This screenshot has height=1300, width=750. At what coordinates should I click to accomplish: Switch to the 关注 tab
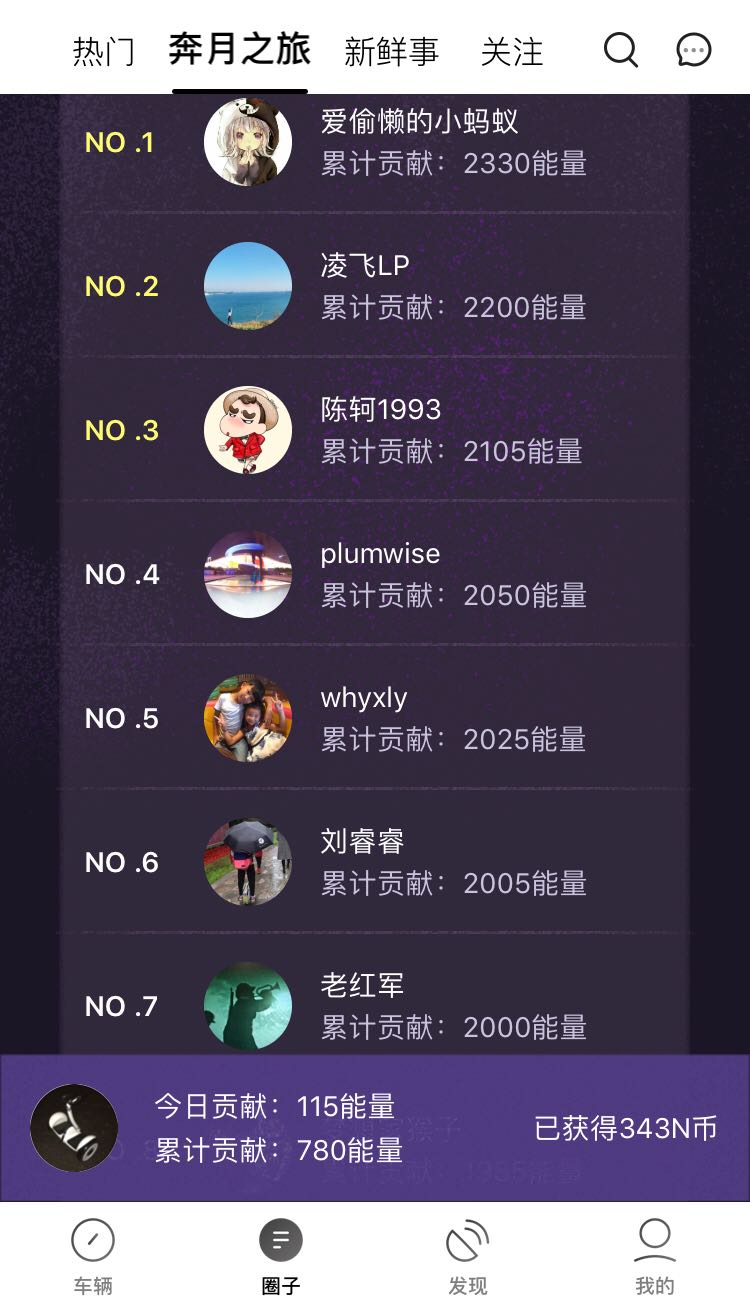click(x=511, y=52)
